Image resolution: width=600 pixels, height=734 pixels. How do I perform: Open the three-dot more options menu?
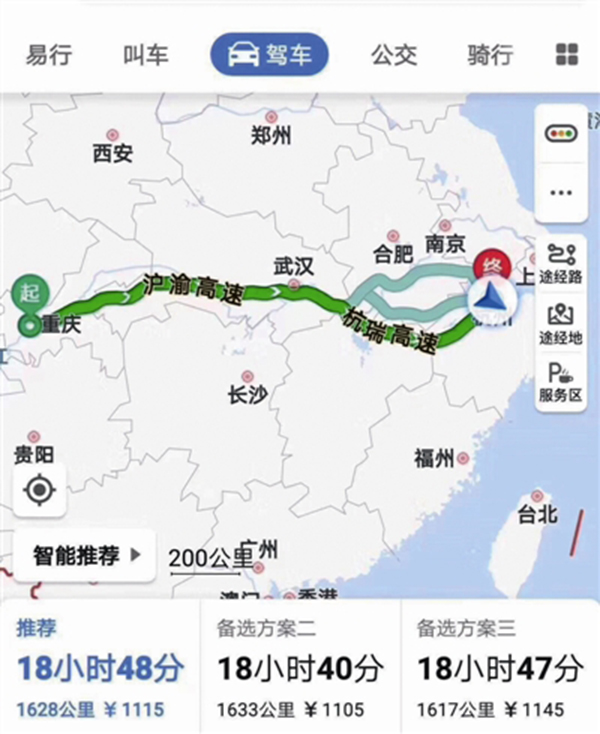[560, 192]
